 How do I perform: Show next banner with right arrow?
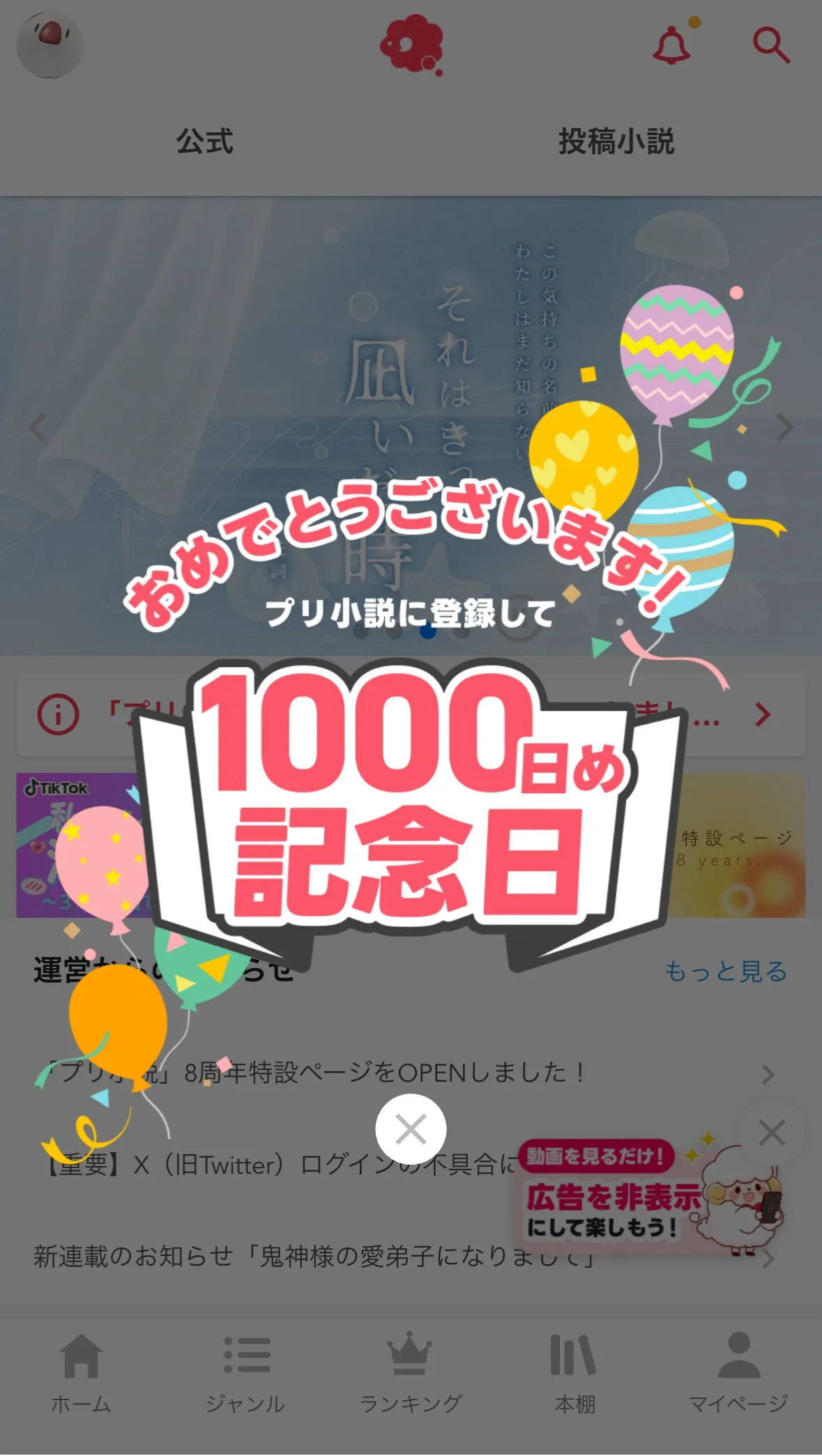tap(785, 427)
